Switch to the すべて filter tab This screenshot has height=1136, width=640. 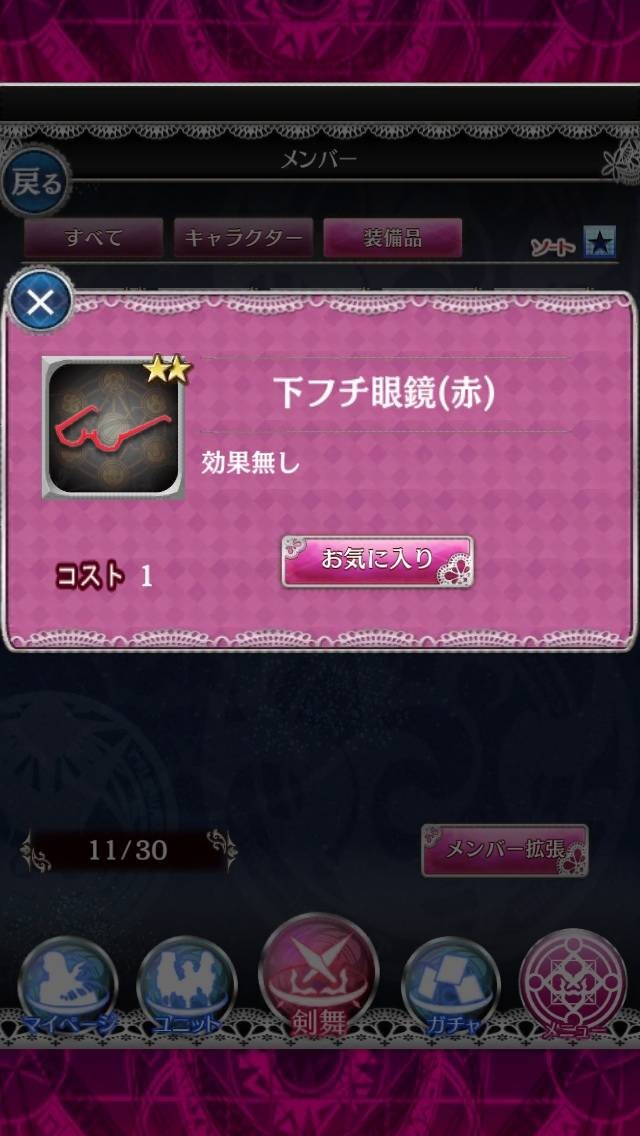pyautogui.click(x=93, y=238)
